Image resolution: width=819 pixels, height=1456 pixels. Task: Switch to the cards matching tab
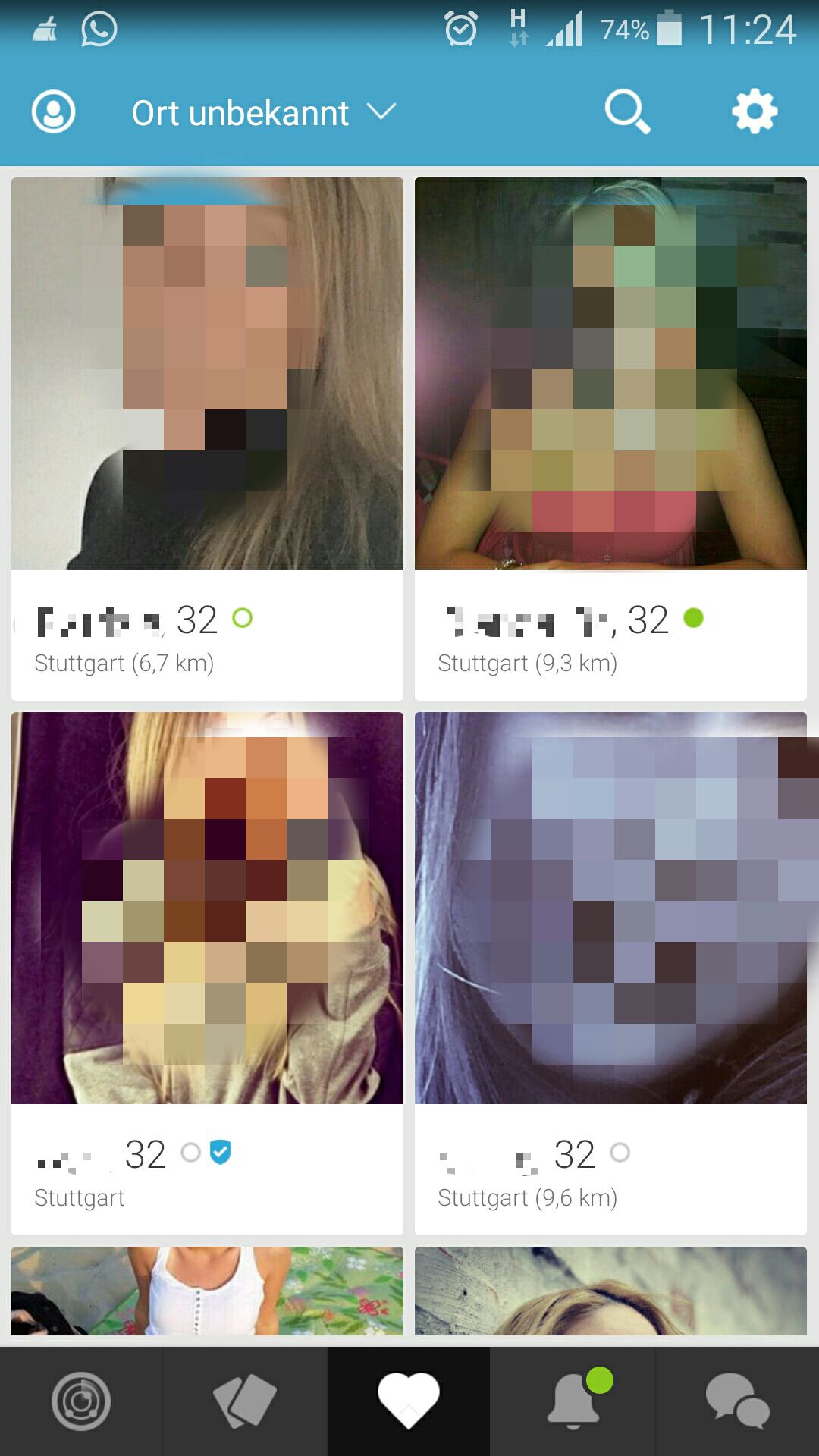point(245,1401)
